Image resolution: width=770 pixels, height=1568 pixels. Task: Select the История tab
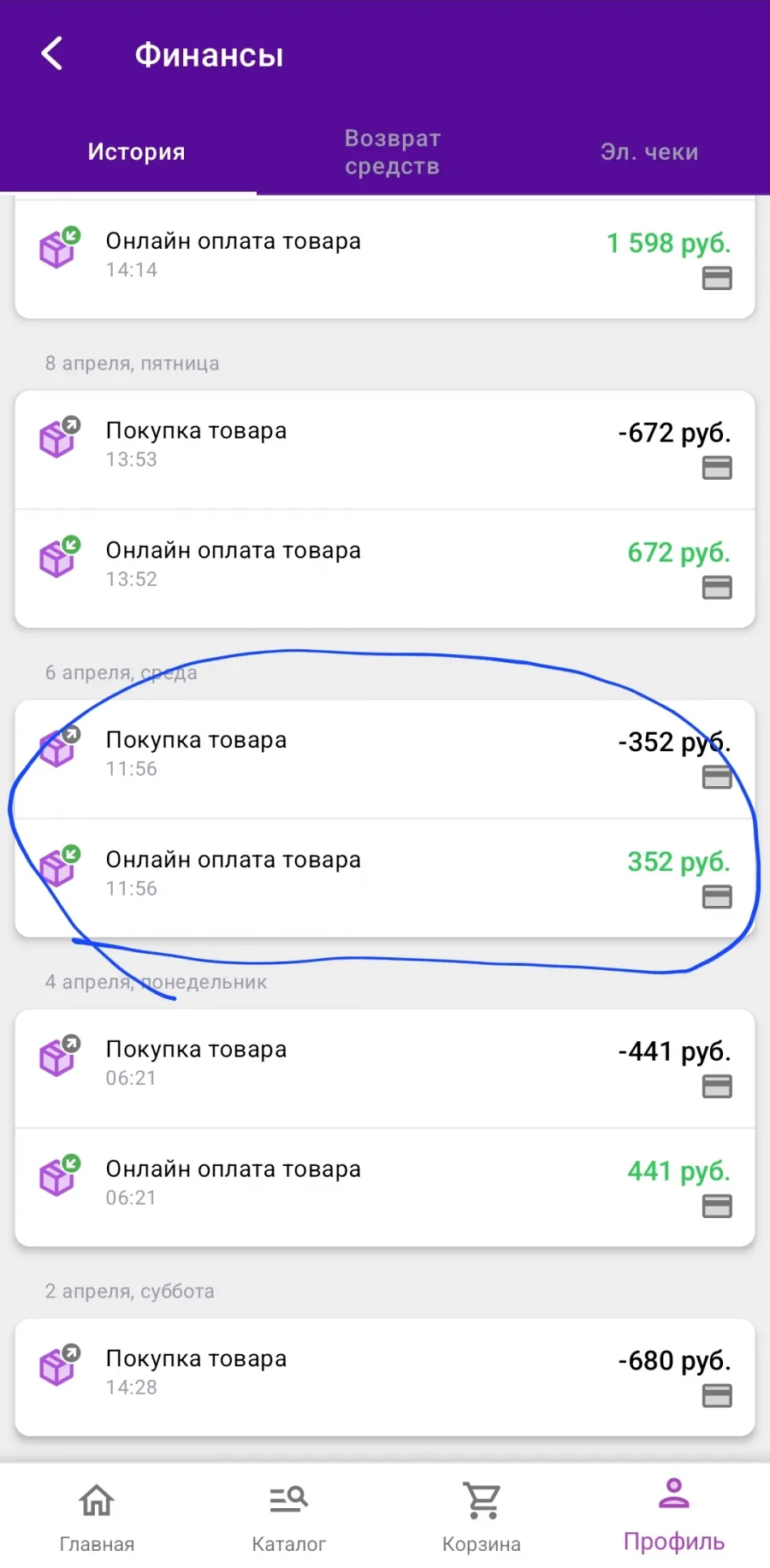pos(136,152)
